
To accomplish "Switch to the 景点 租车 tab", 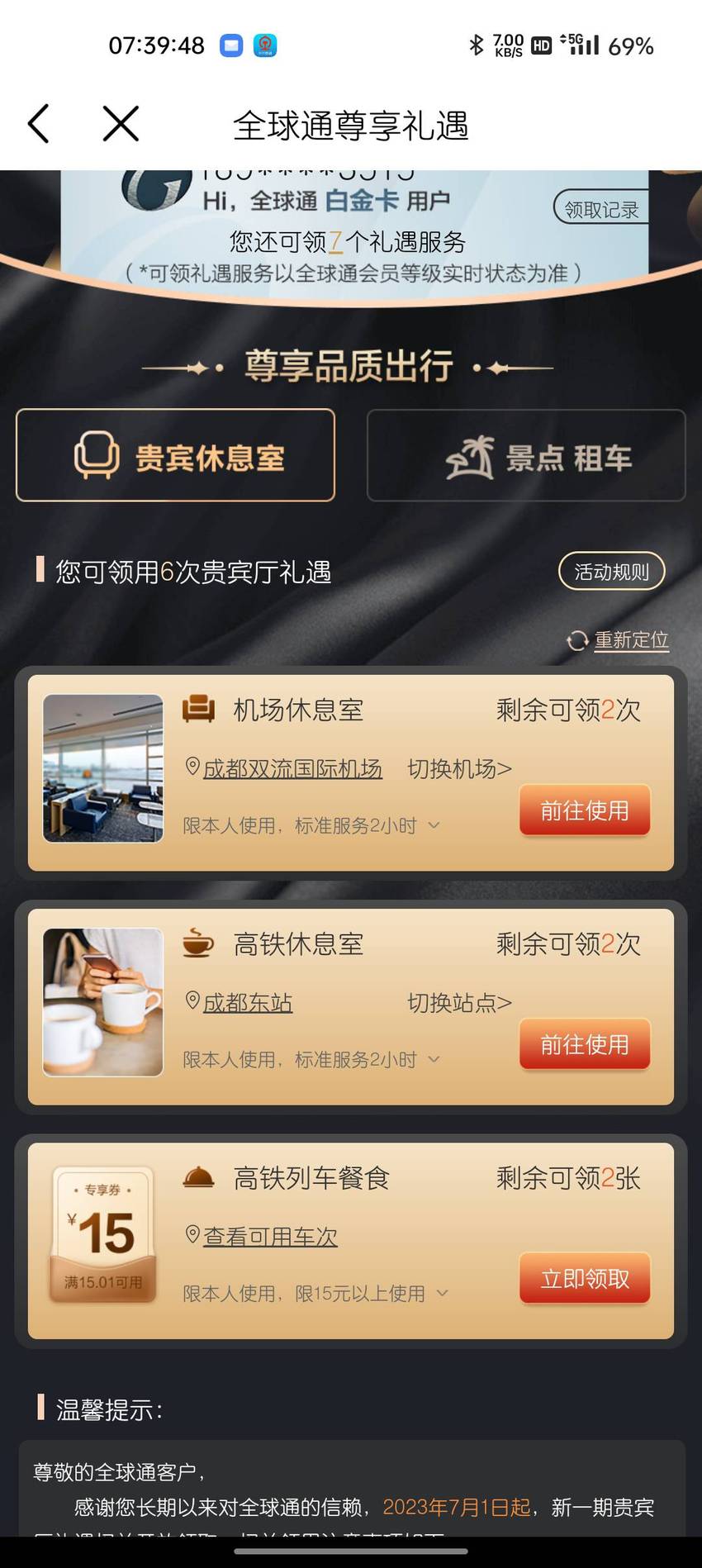I will point(526,455).
